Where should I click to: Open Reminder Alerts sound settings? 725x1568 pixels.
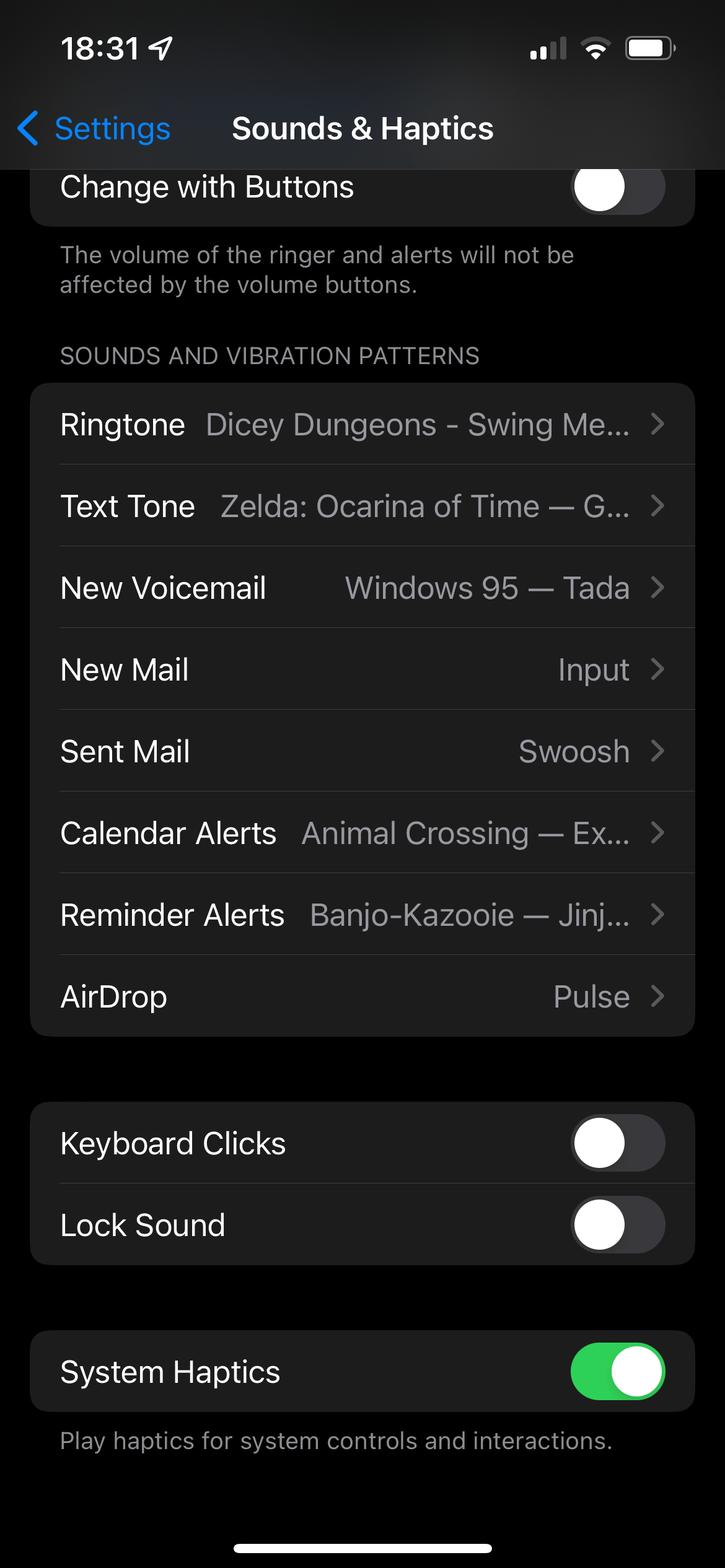coord(362,915)
